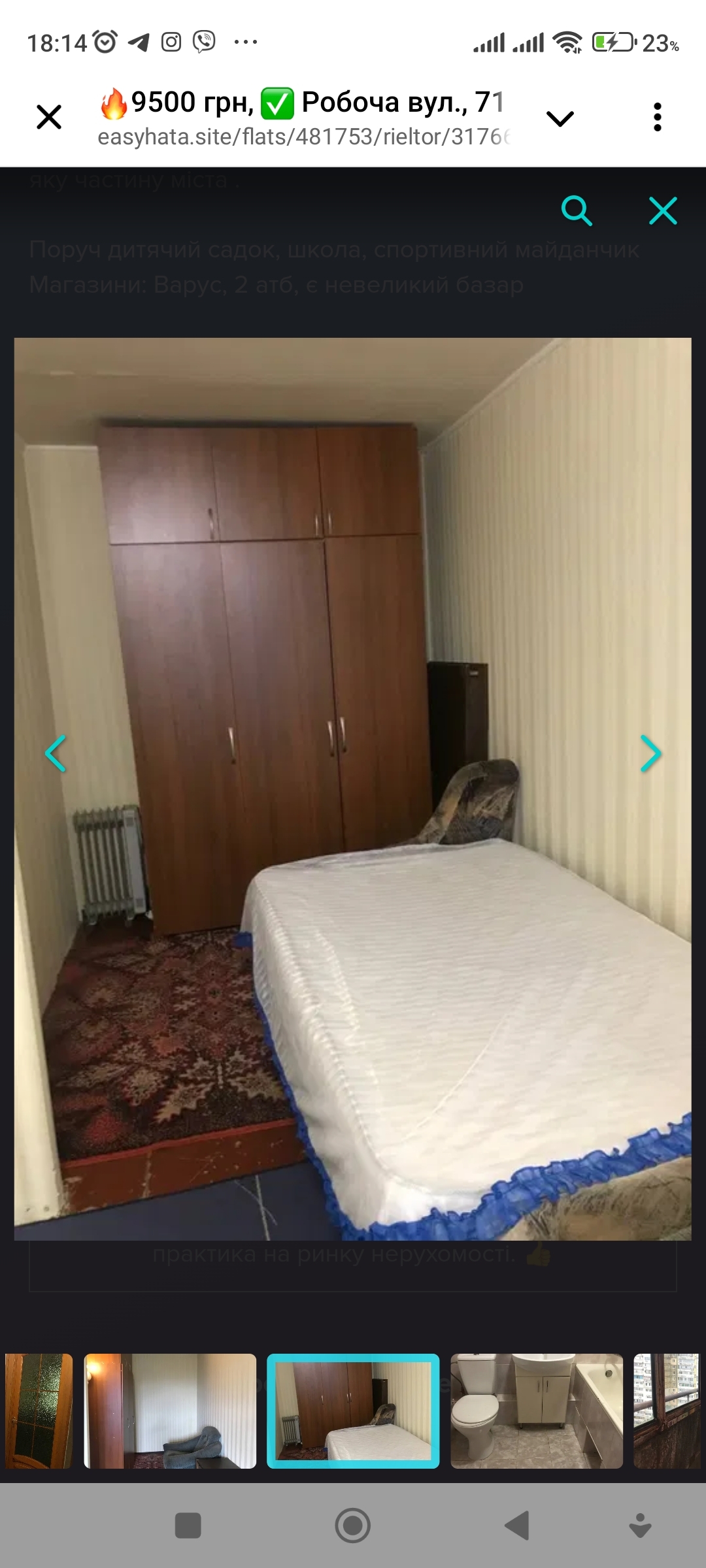Close the photo gallery viewer

pos(663,211)
